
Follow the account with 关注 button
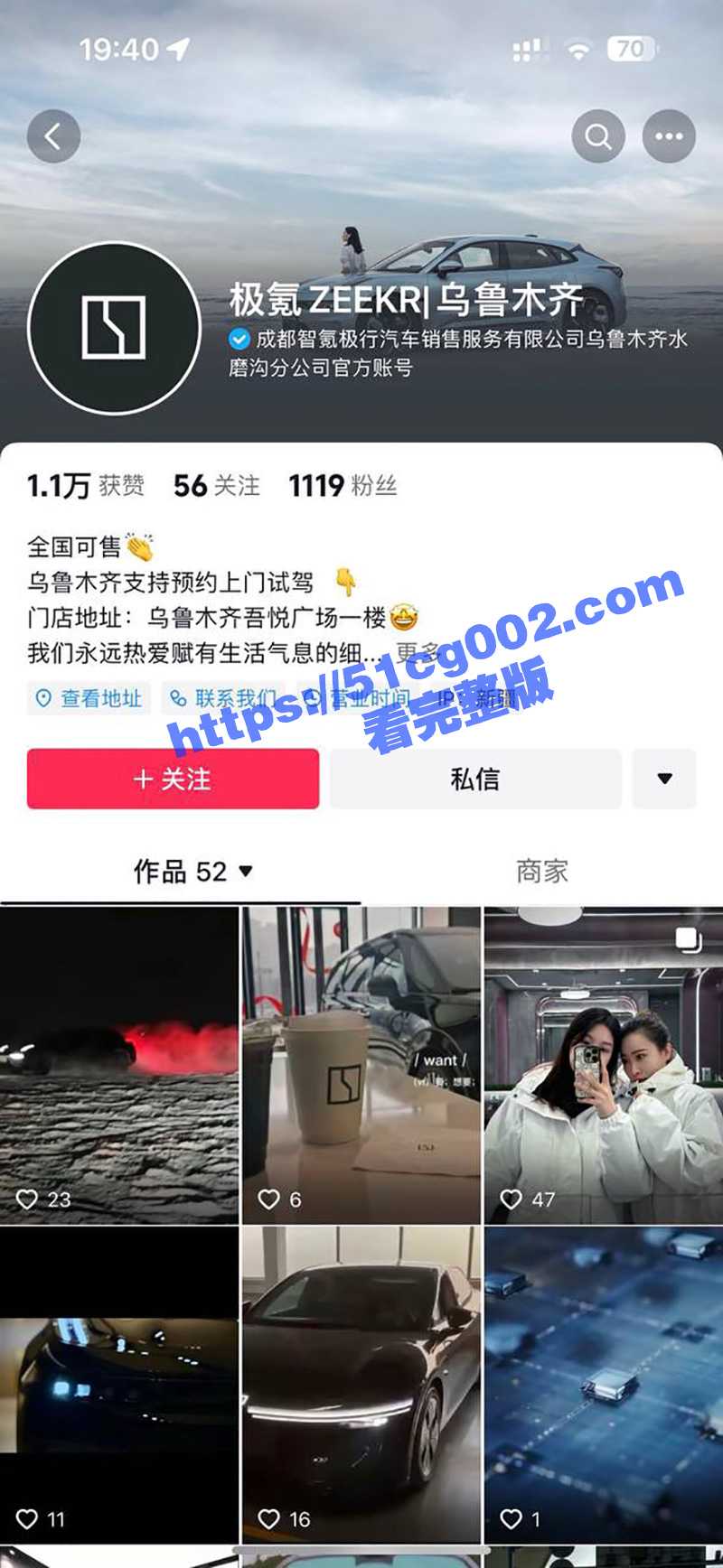(x=173, y=779)
